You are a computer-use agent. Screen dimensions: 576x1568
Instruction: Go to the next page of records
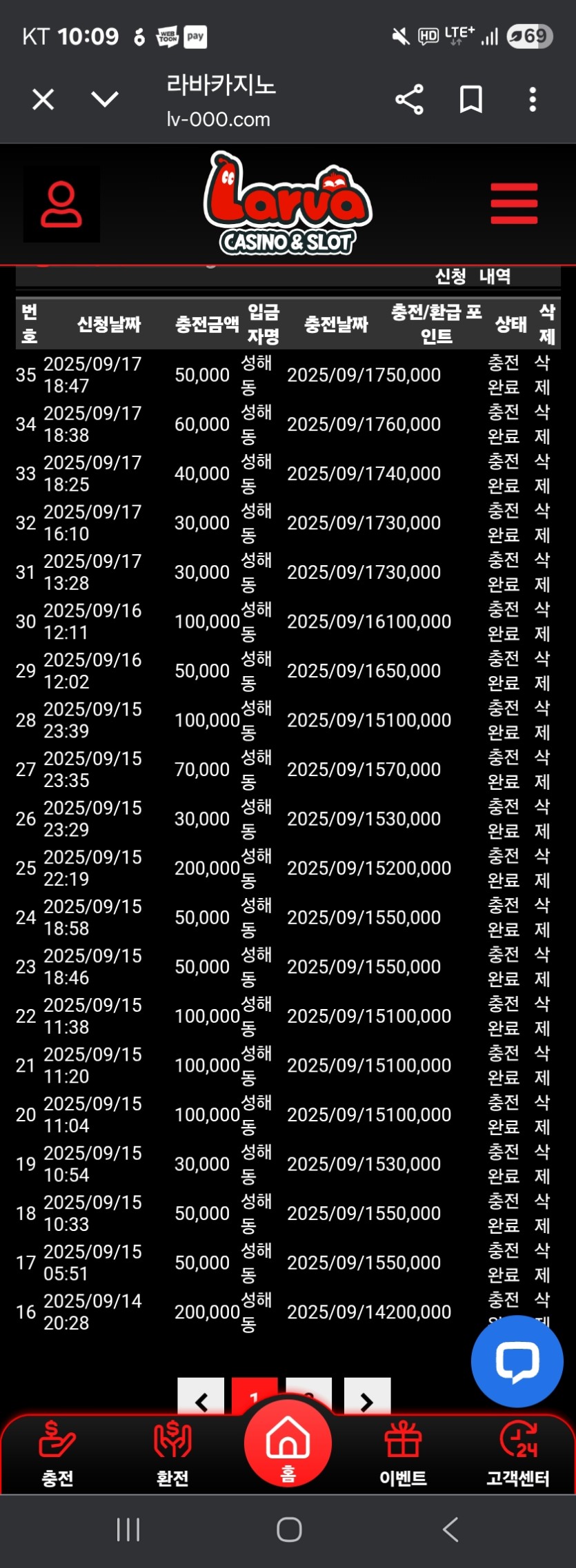click(x=367, y=1401)
